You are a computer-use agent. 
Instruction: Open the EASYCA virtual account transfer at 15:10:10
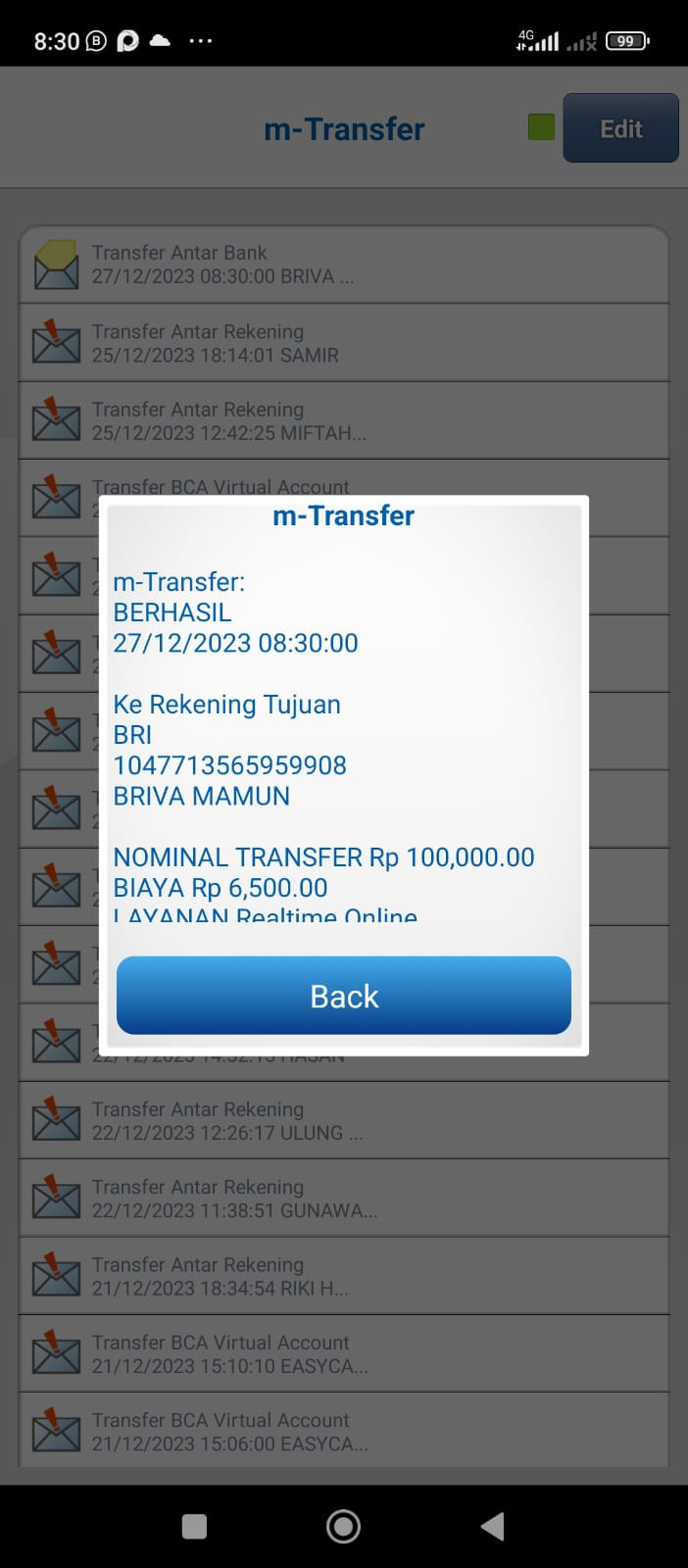point(343,1353)
